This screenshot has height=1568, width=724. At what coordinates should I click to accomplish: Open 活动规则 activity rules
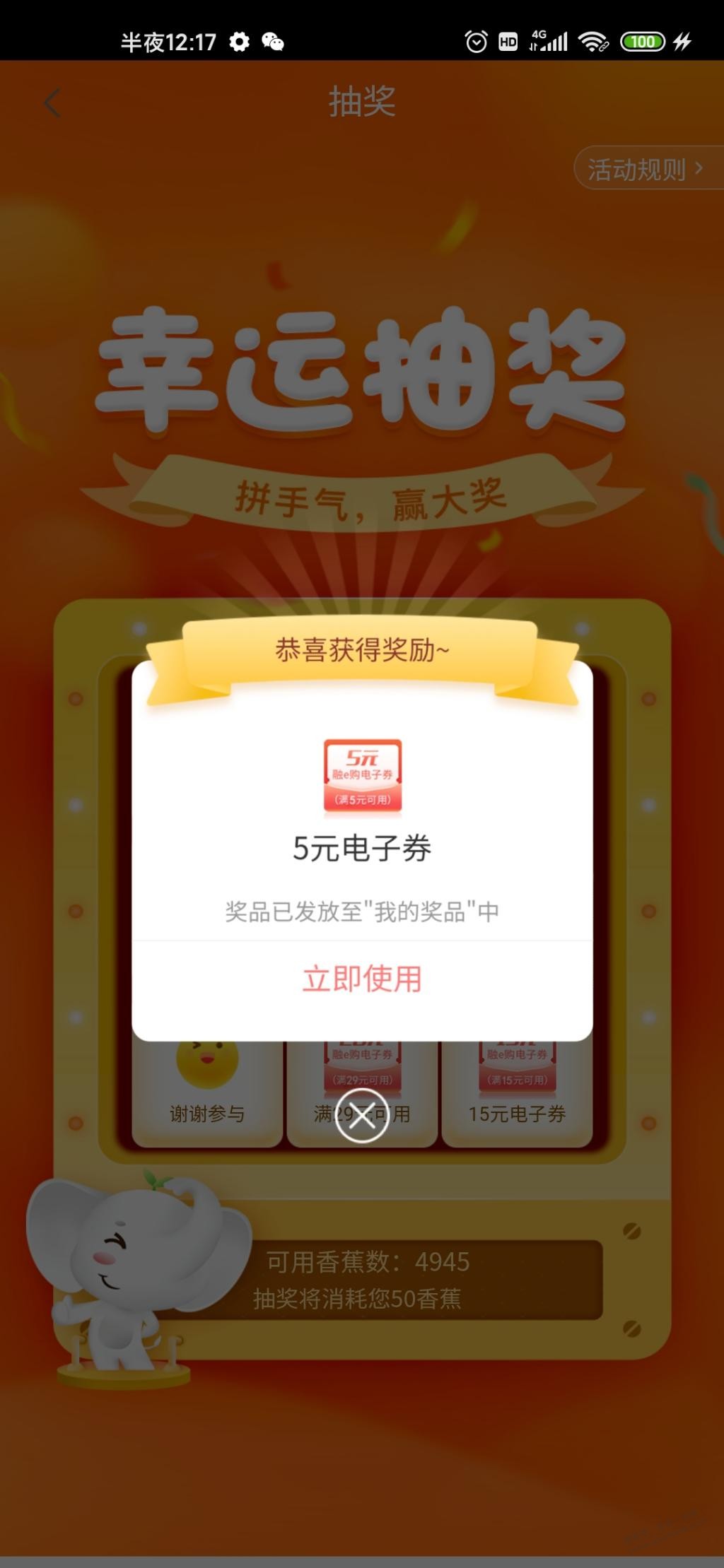pyautogui.click(x=645, y=169)
